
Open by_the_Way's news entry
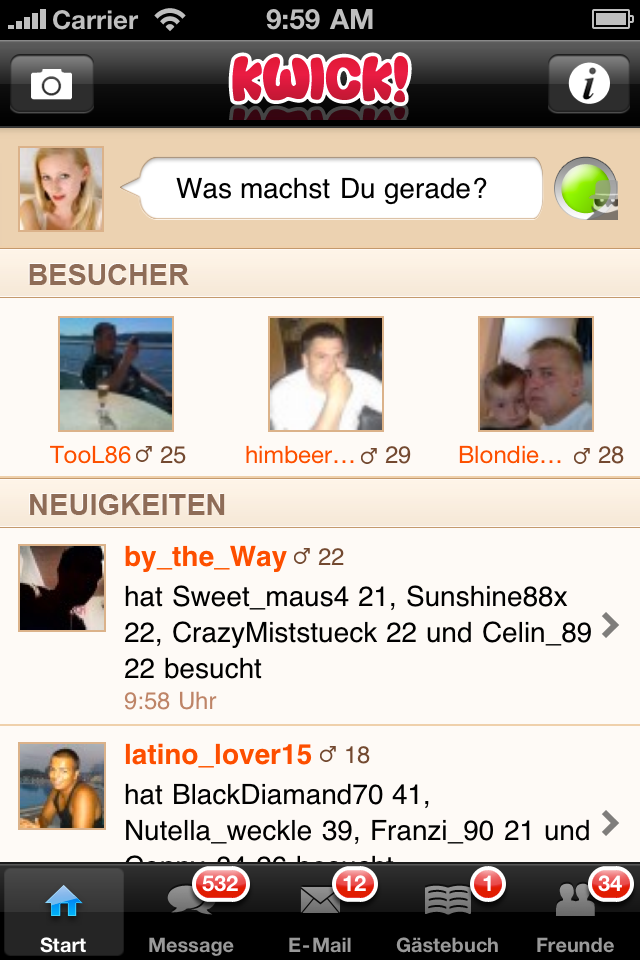click(x=320, y=627)
